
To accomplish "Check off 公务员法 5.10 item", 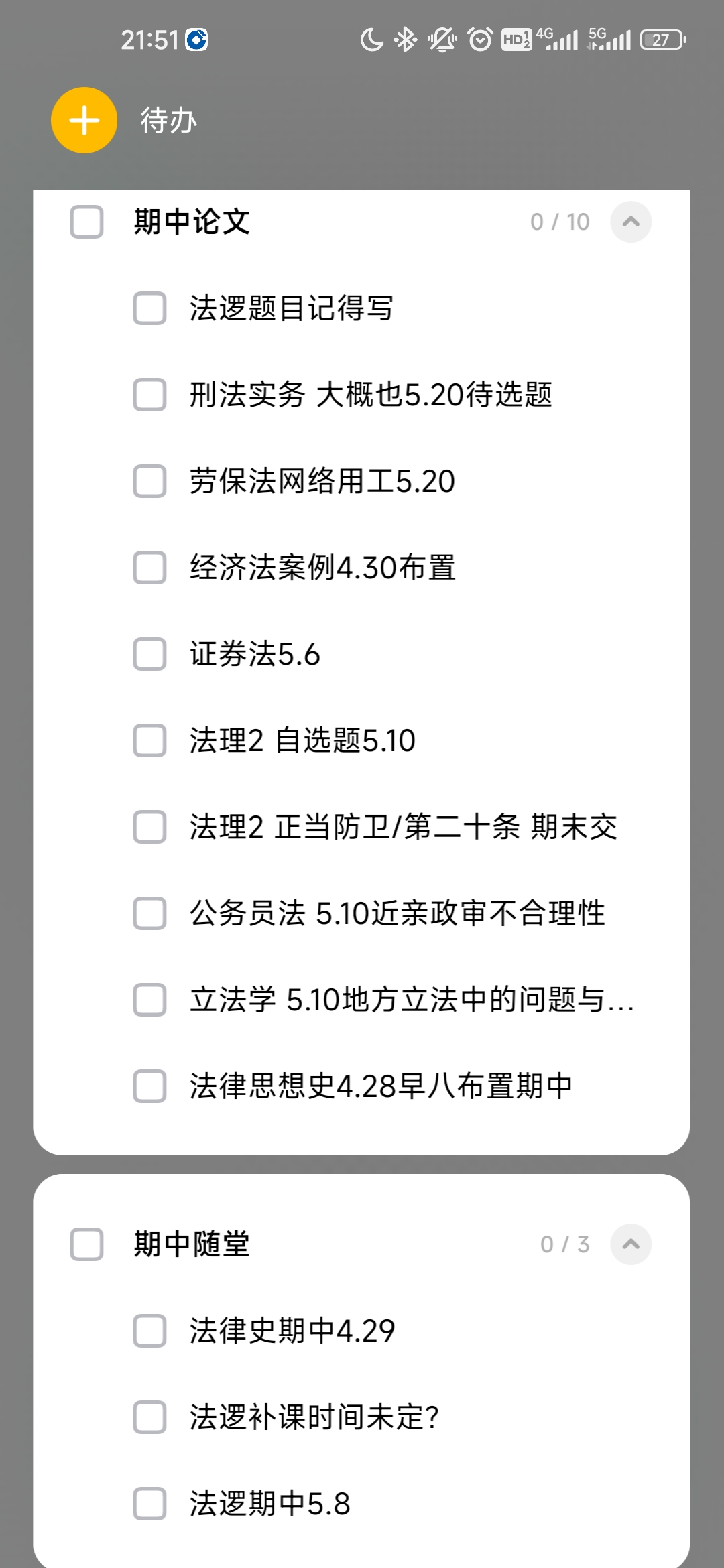I will click(x=149, y=913).
